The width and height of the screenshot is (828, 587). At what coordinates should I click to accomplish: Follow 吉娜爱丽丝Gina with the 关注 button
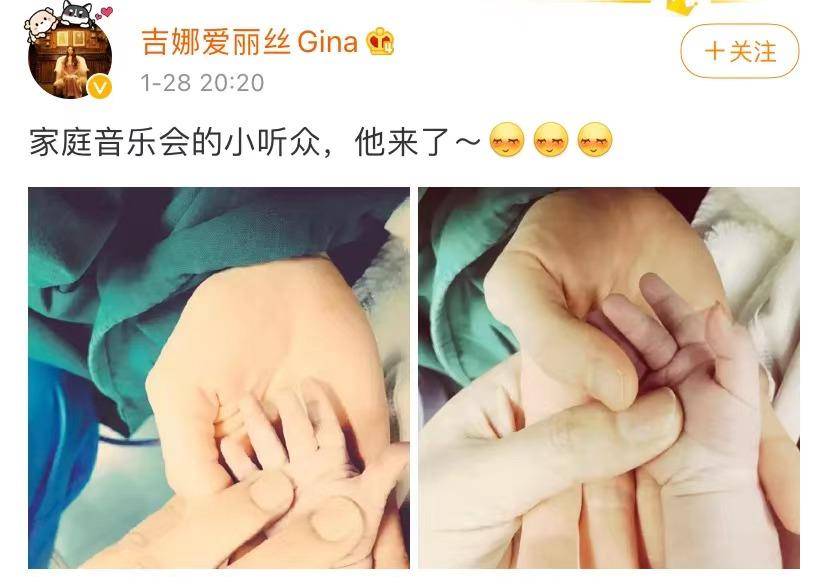740,51
